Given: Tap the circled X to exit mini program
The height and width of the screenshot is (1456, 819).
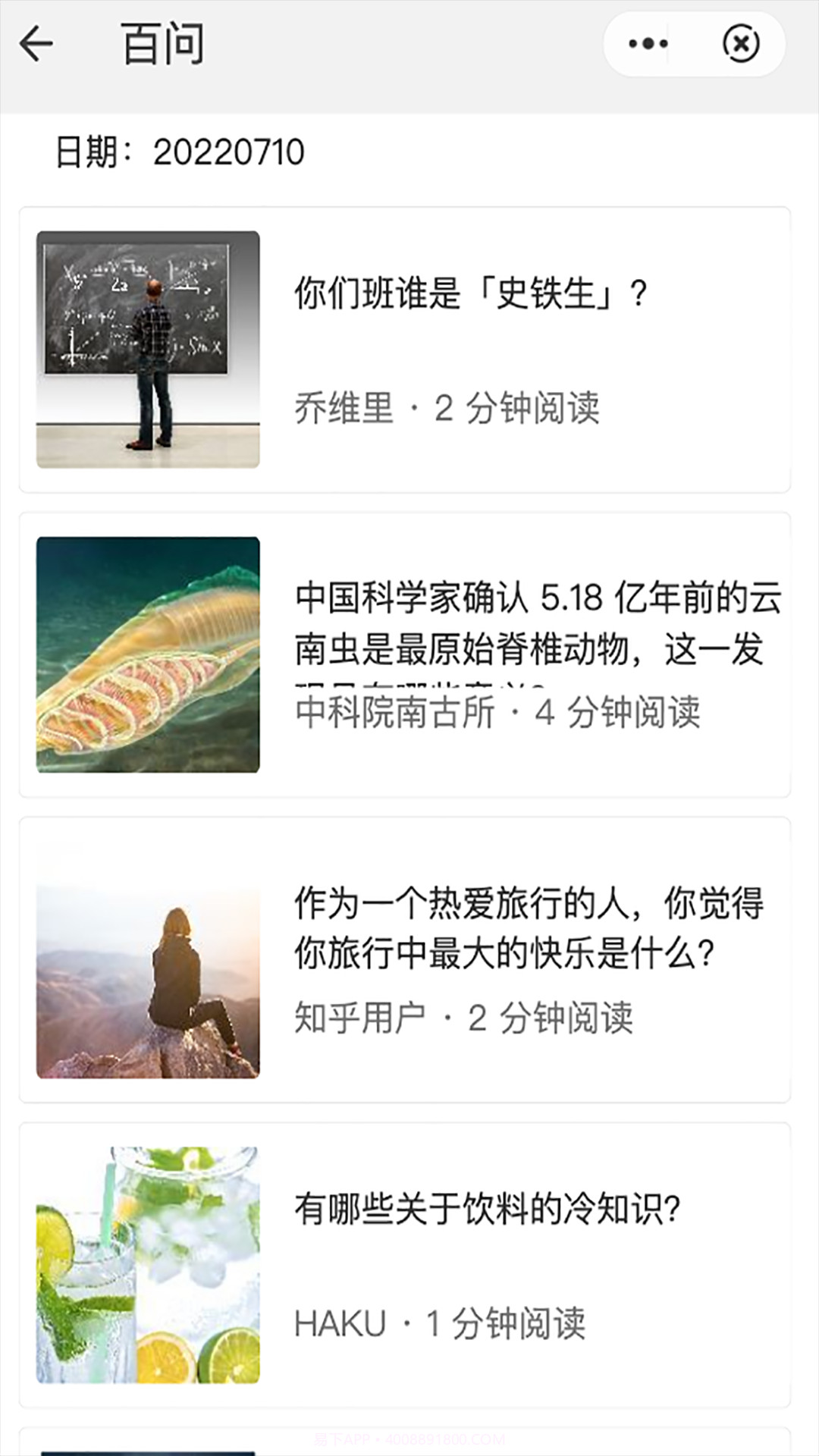Looking at the screenshot, I should click(739, 43).
